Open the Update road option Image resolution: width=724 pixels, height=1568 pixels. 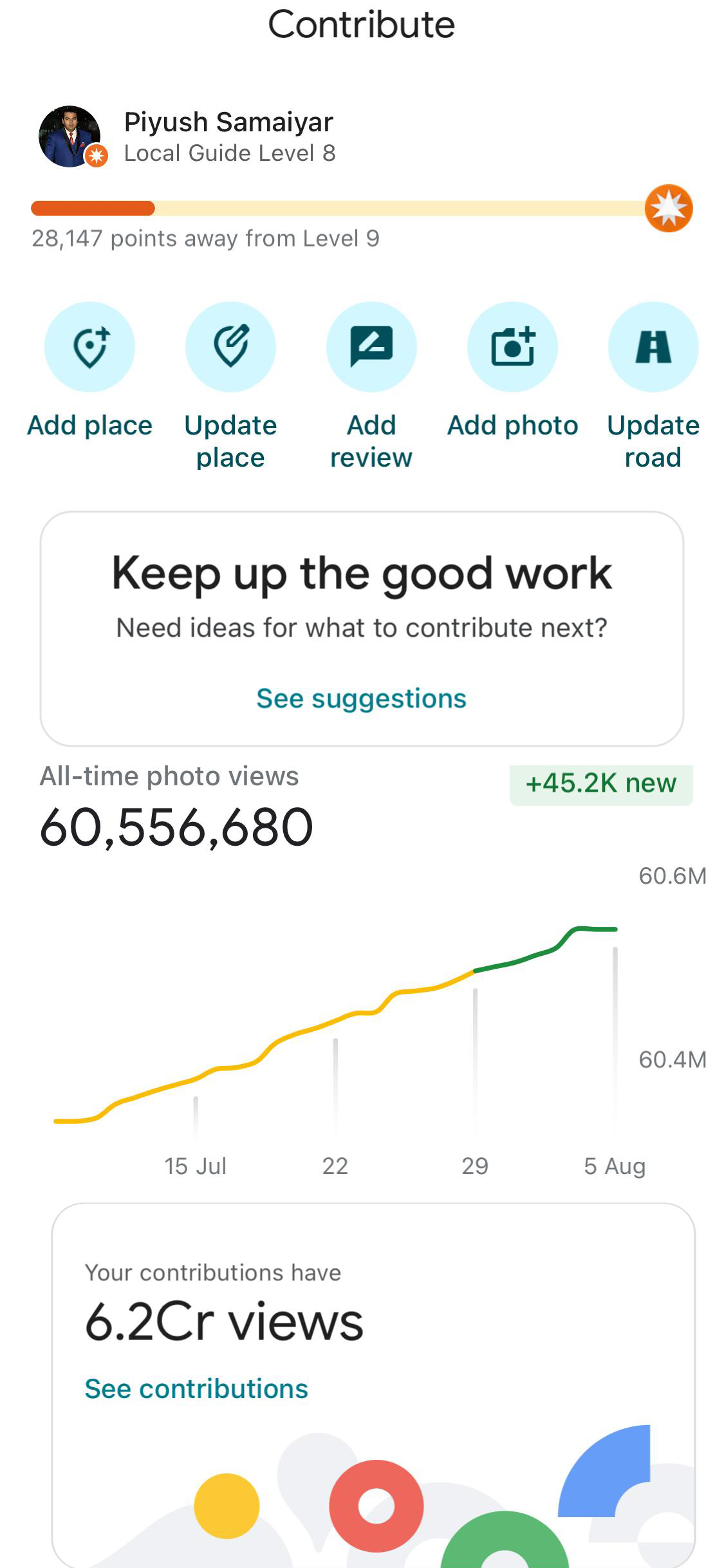click(x=653, y=348)
